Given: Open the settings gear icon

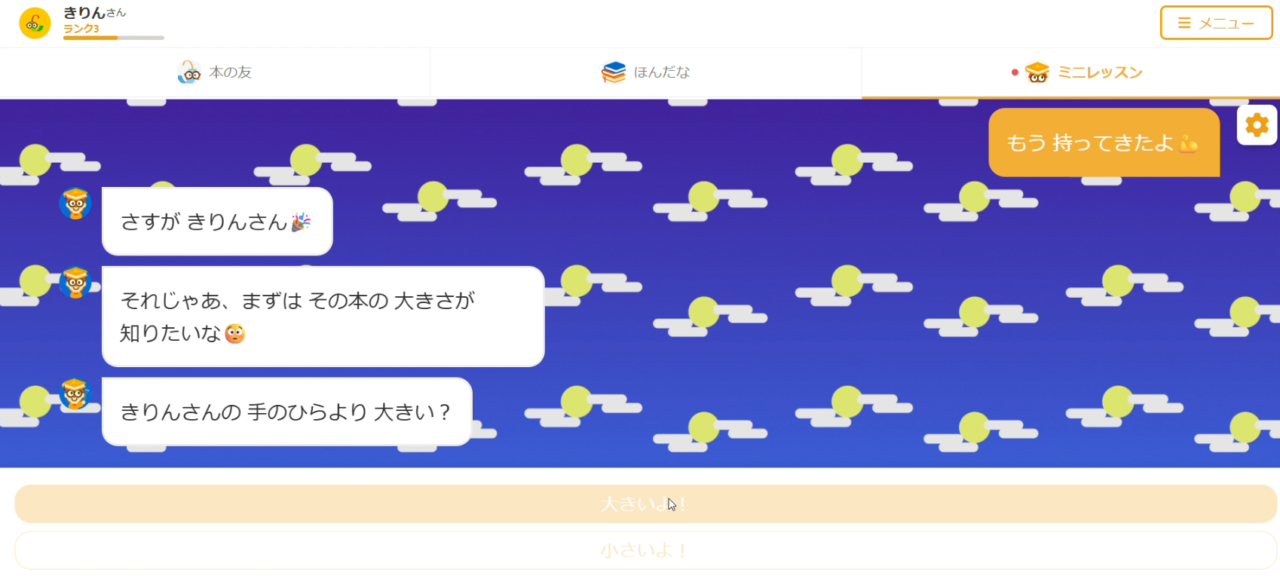Looking at the screenshot, I should coord(1257,125).
